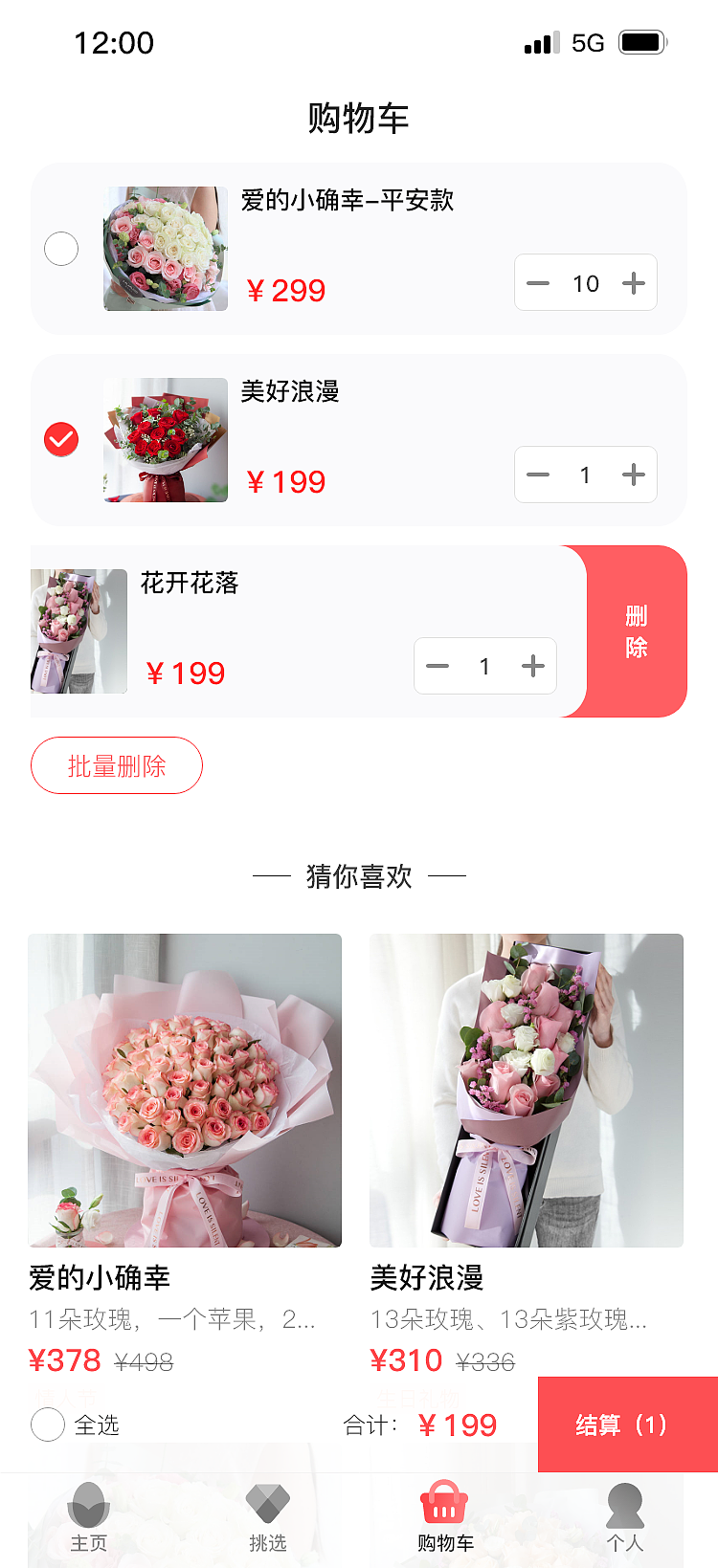
Task: Enable the 全选 select-all checkbox
Action: click(x=48, y=1425)
